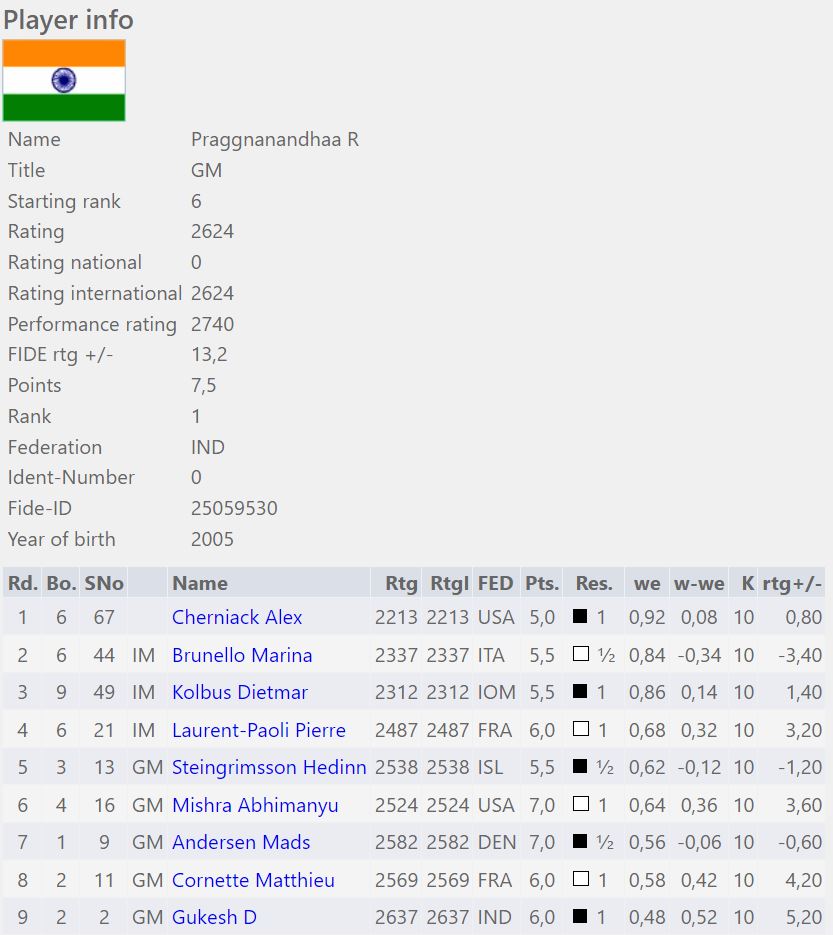Select opponent Laurent-Paoli Pierre

(259, 730)
